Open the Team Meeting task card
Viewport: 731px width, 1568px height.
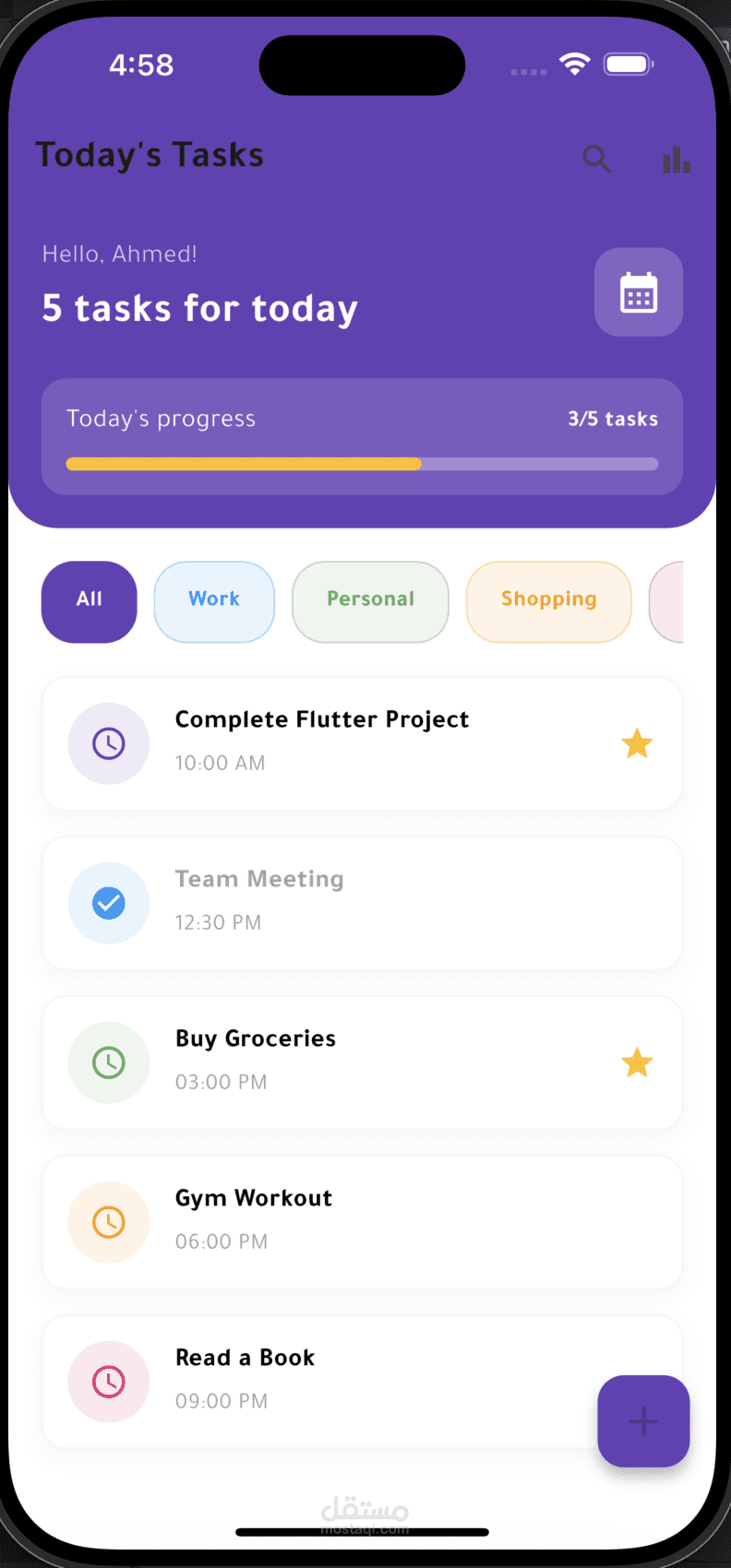coord(361,903)
